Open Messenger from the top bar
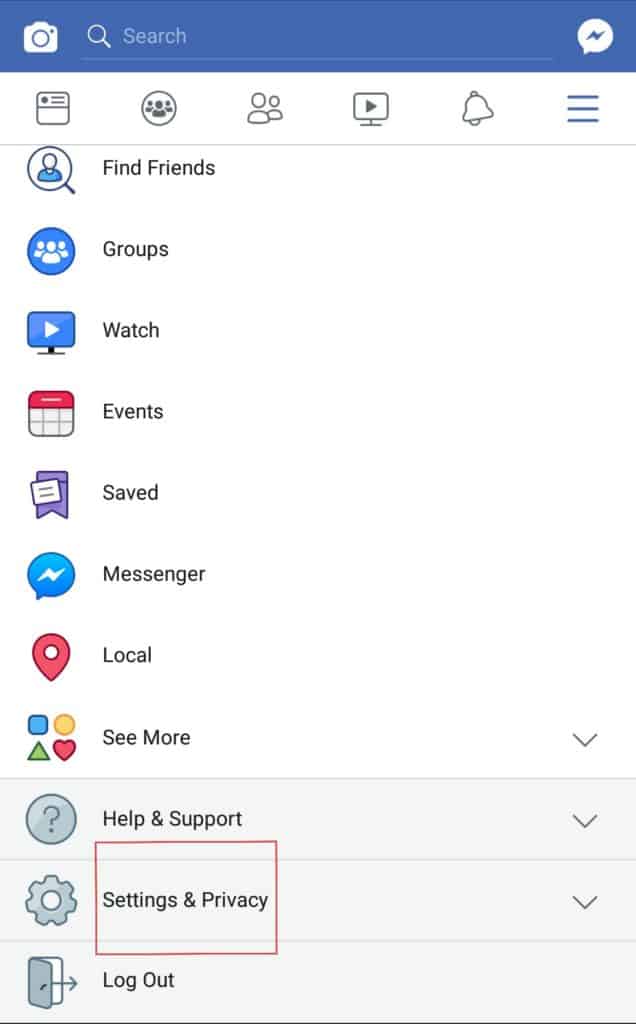The width and height of the screenshot is (636, 1024). pos(595,38)
